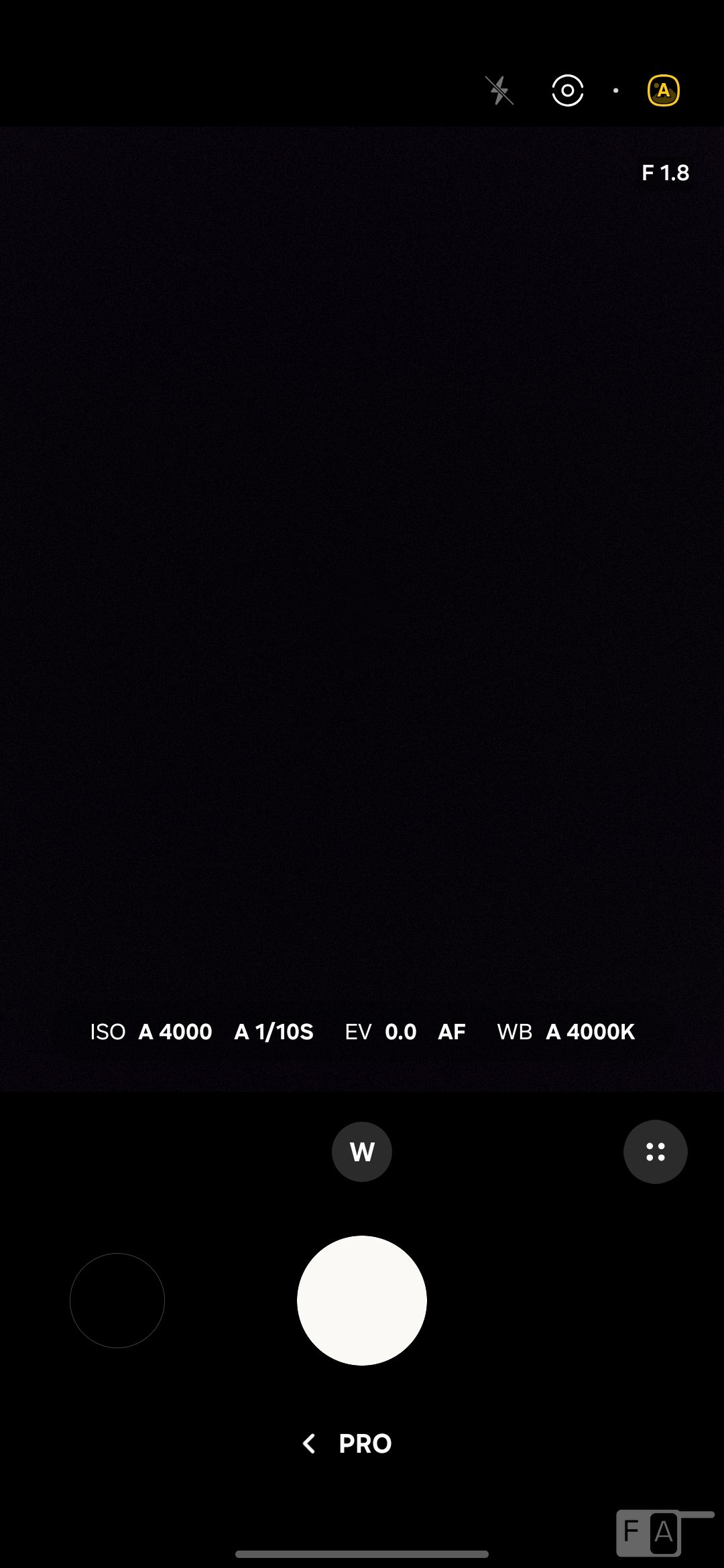
Task: Open the four-dot quick controls button
Action: tap(655, 1152)
